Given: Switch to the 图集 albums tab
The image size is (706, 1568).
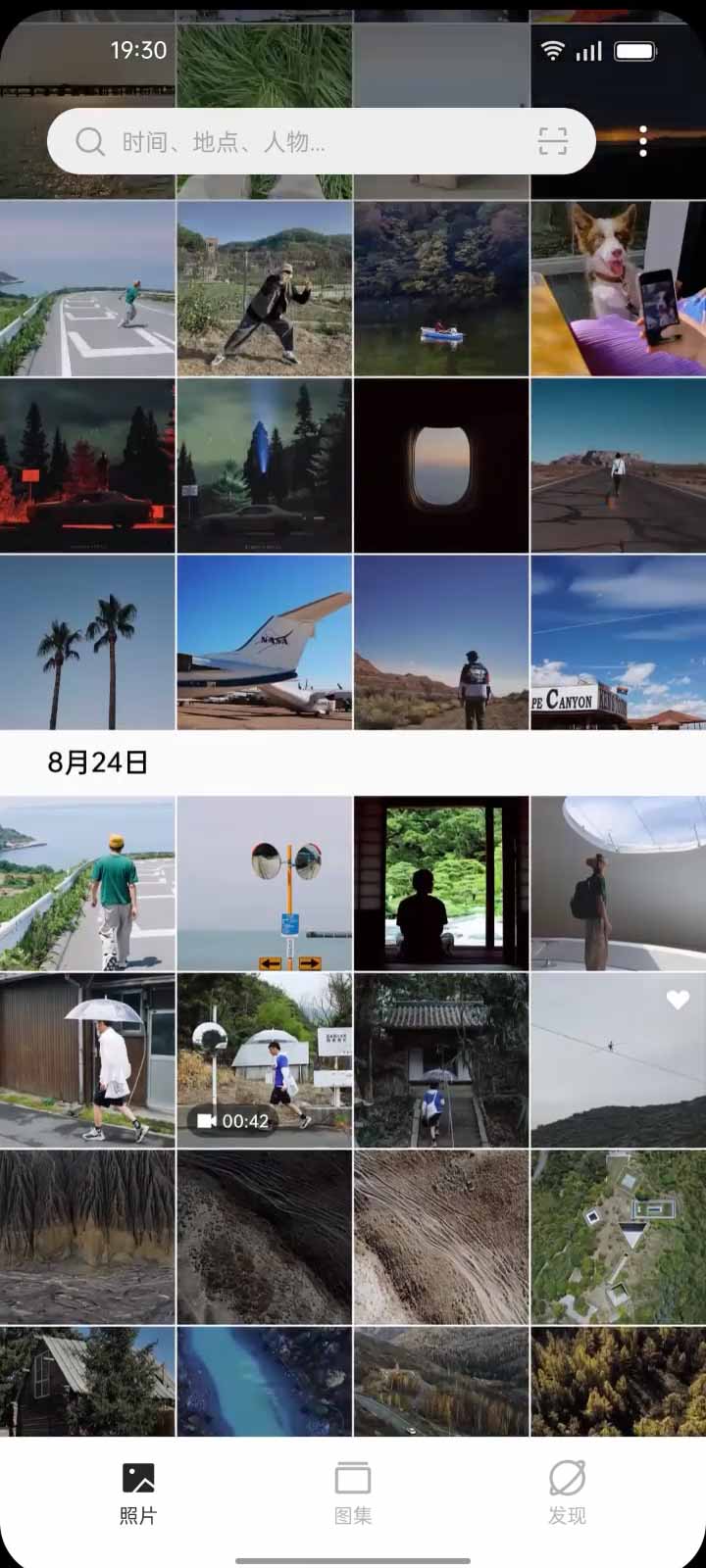Looking at the screenshot, I should 353,1493.
